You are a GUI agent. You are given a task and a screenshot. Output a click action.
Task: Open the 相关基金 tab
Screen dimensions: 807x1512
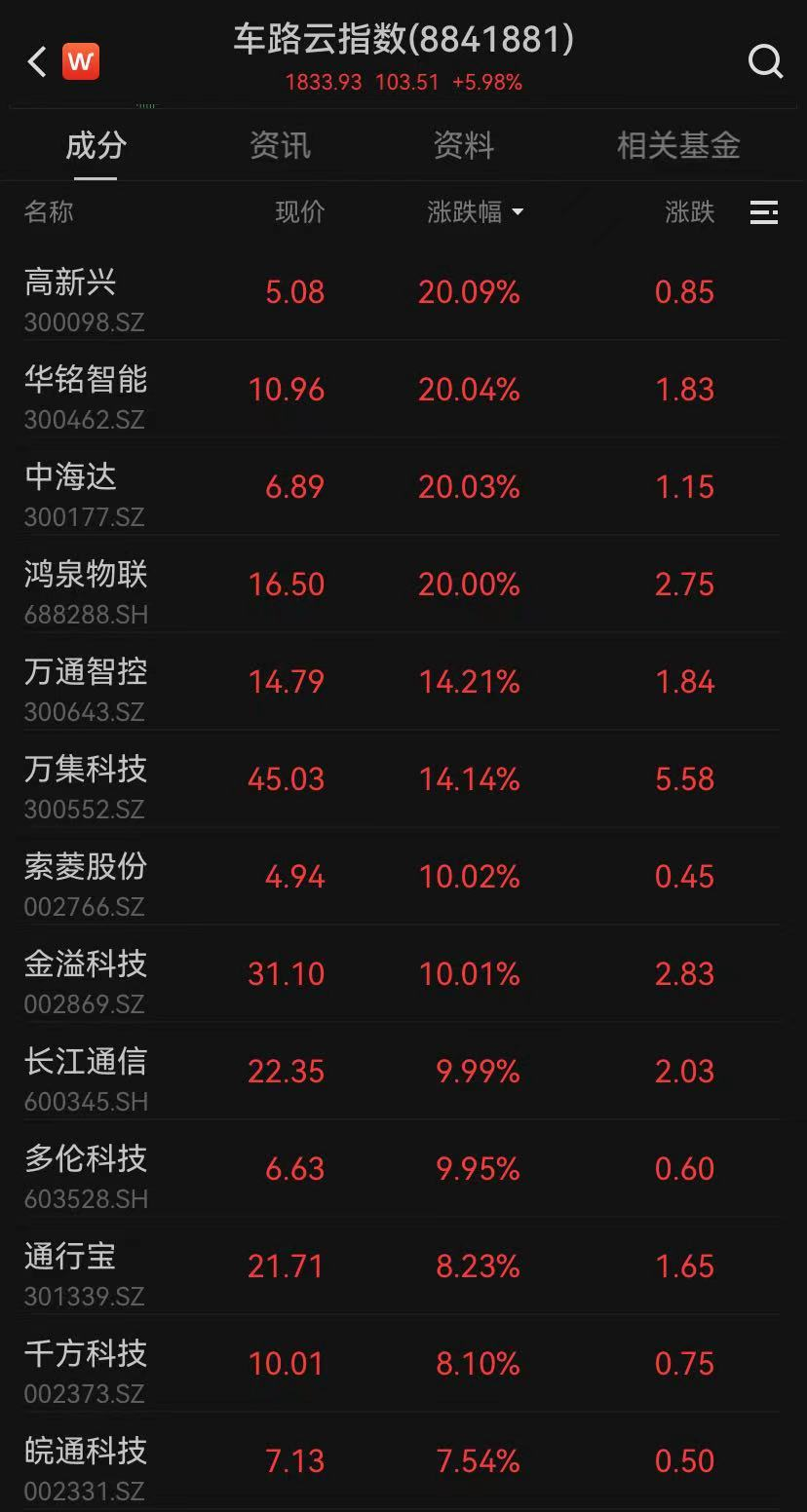678,146
